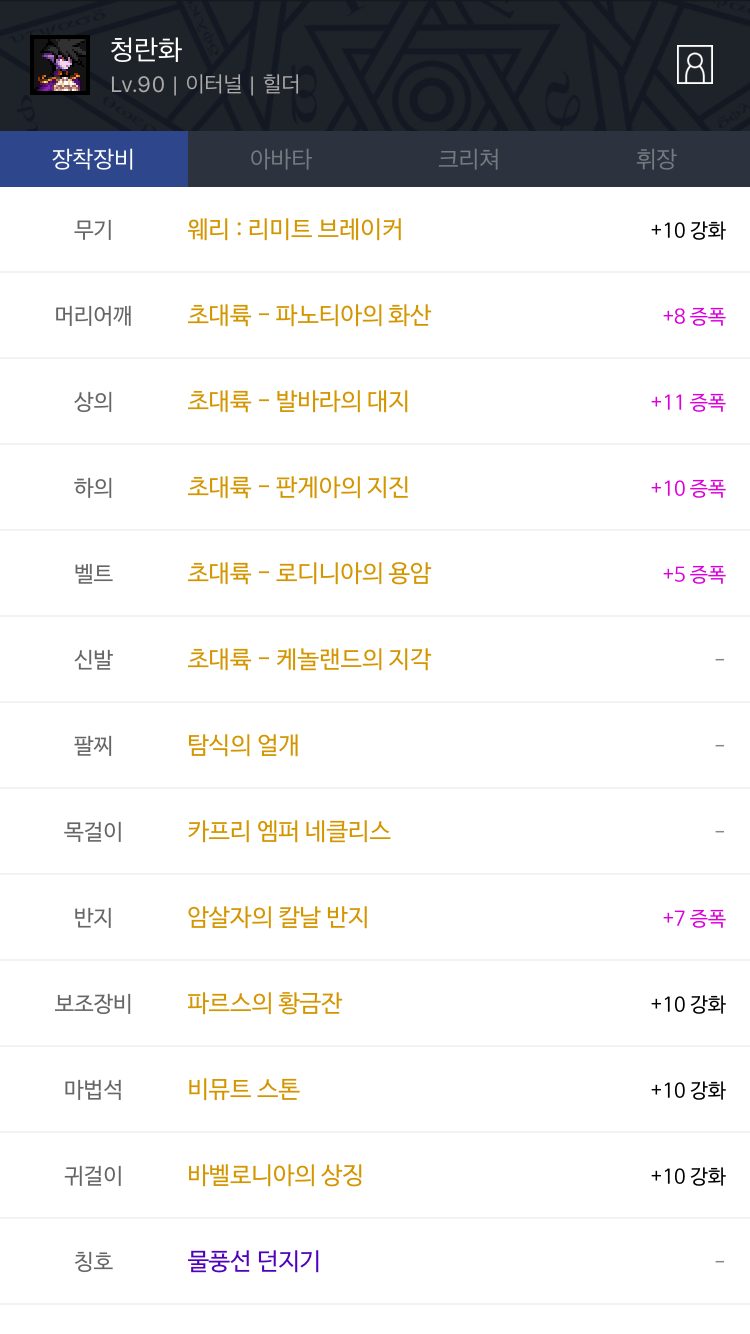Open title 물풍선 던지기
750x1334 pixels.
coord(375,1262)
